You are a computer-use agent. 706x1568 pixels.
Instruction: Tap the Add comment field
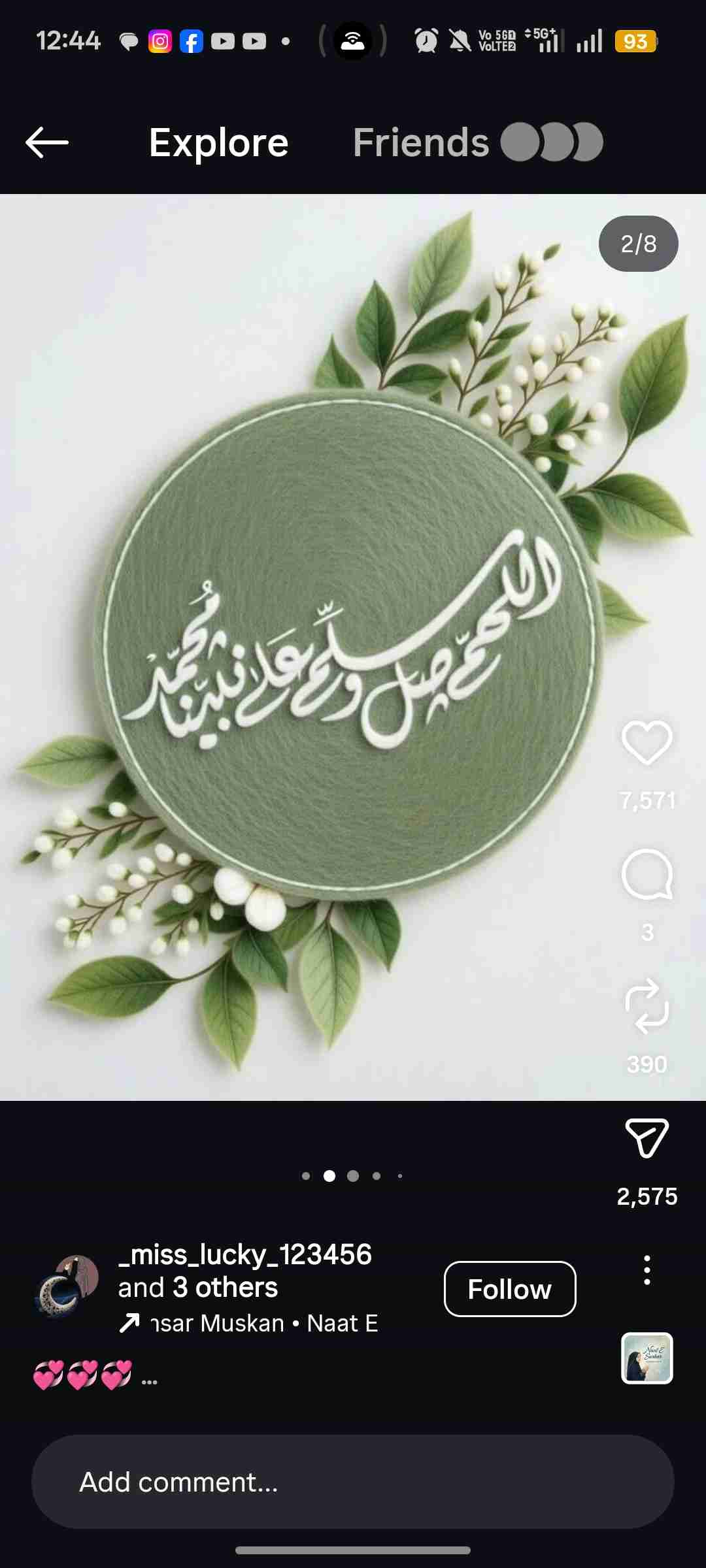(353, 1482)
